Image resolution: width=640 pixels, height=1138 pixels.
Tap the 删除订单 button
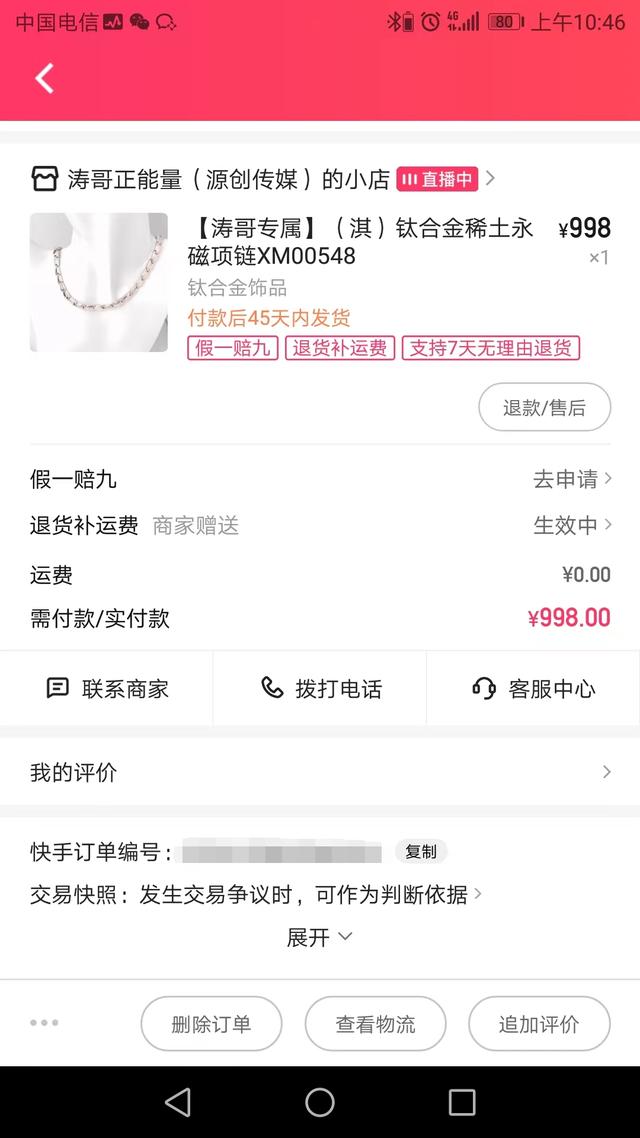pyautogui.click(x=211, y=1024)
